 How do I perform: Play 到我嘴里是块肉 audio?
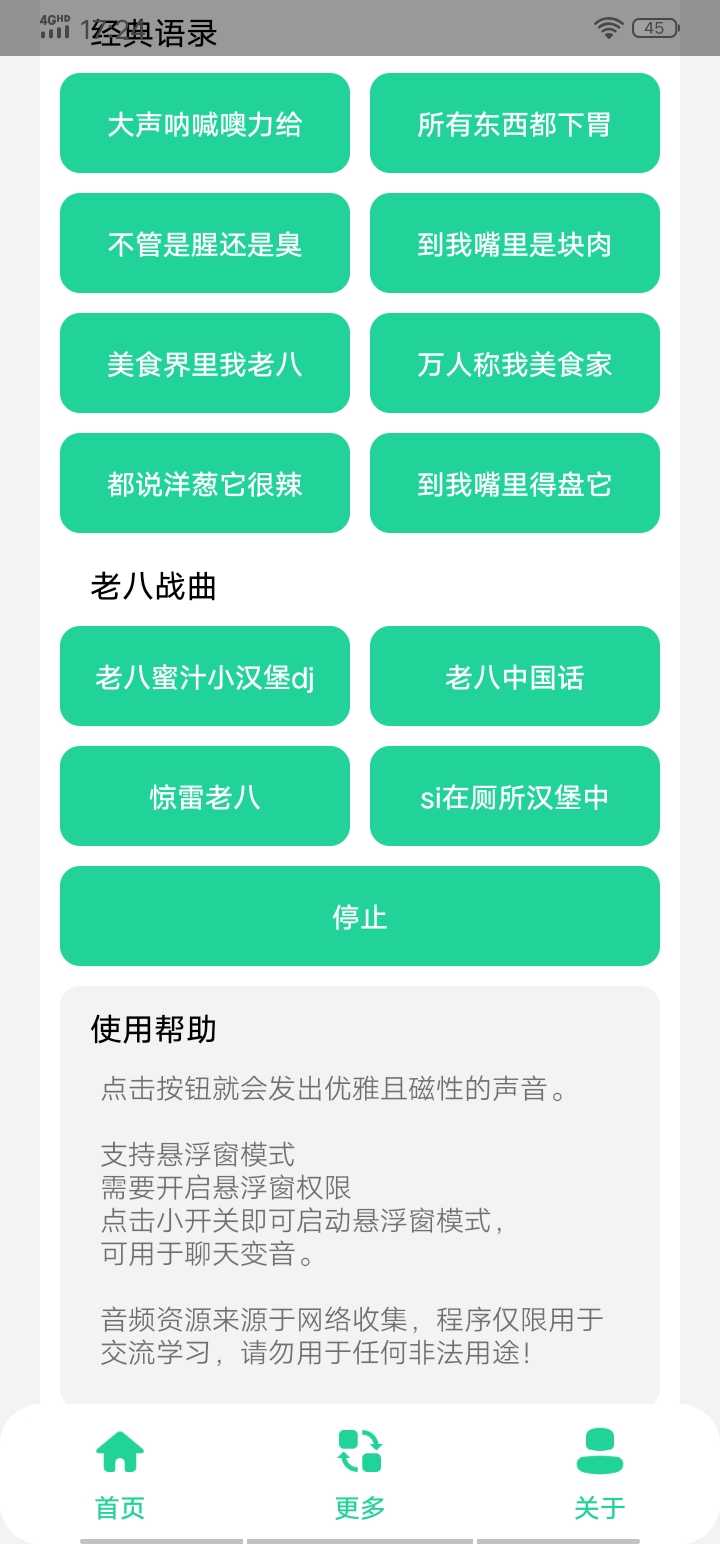[514, 244]
